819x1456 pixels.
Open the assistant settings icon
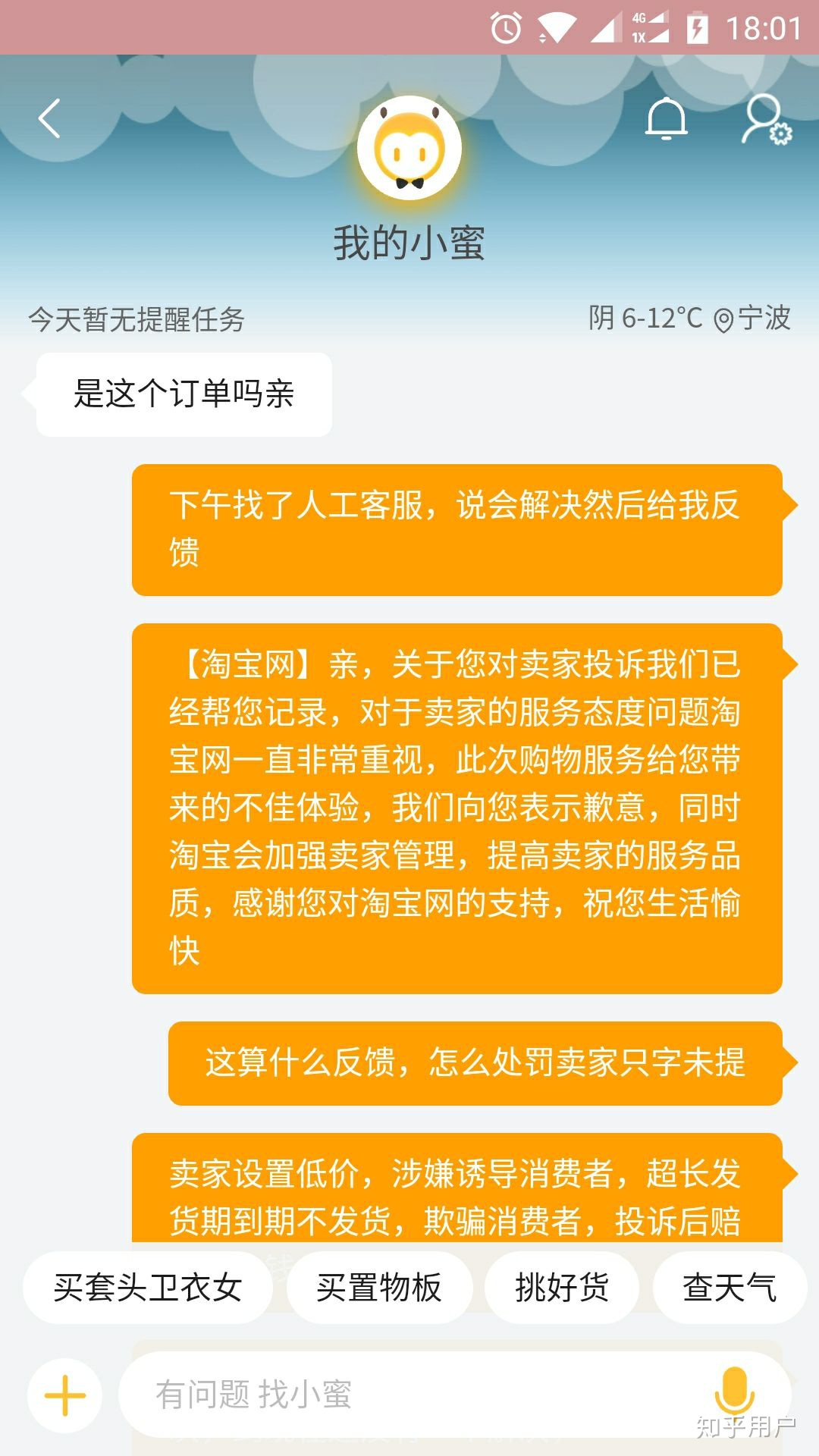(765, 119)
